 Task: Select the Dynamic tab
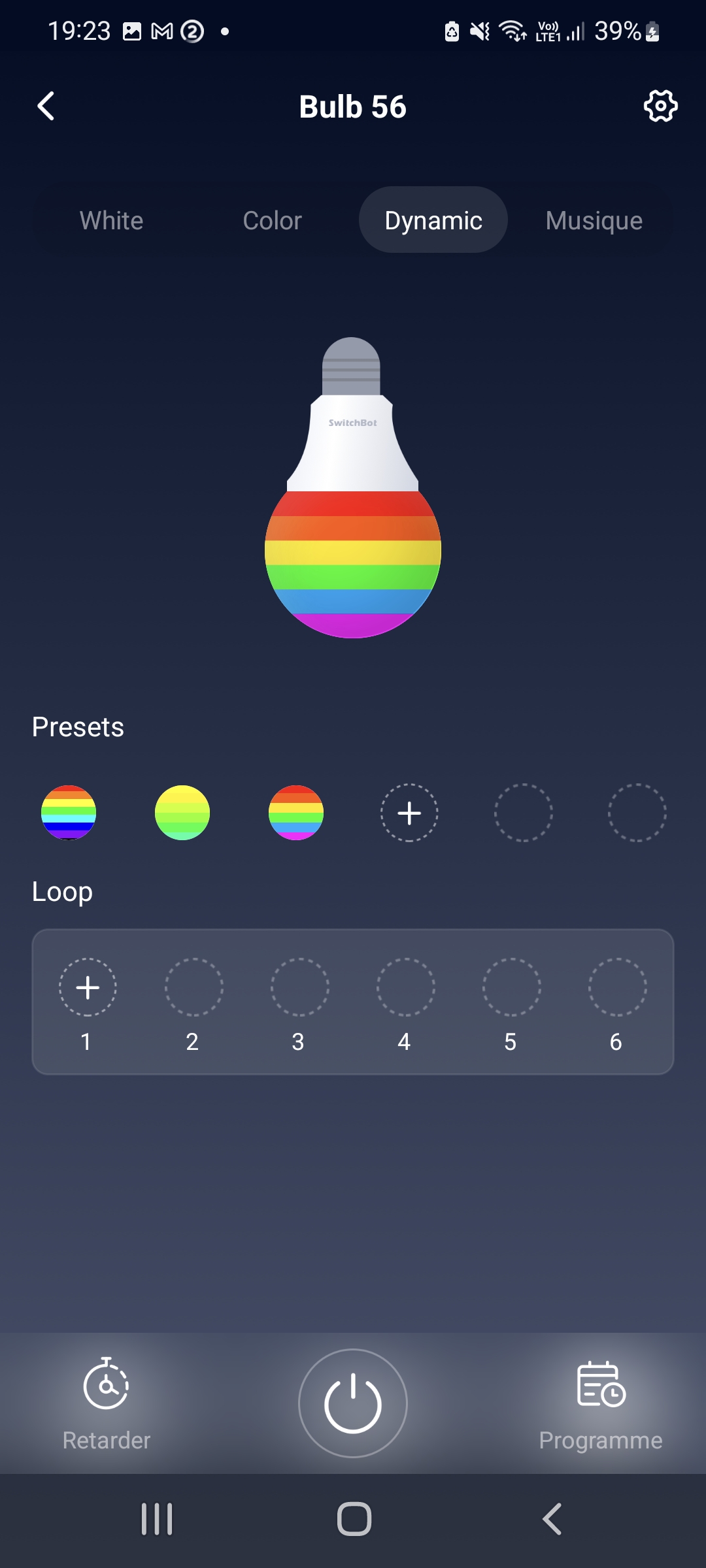pos(433,221)
